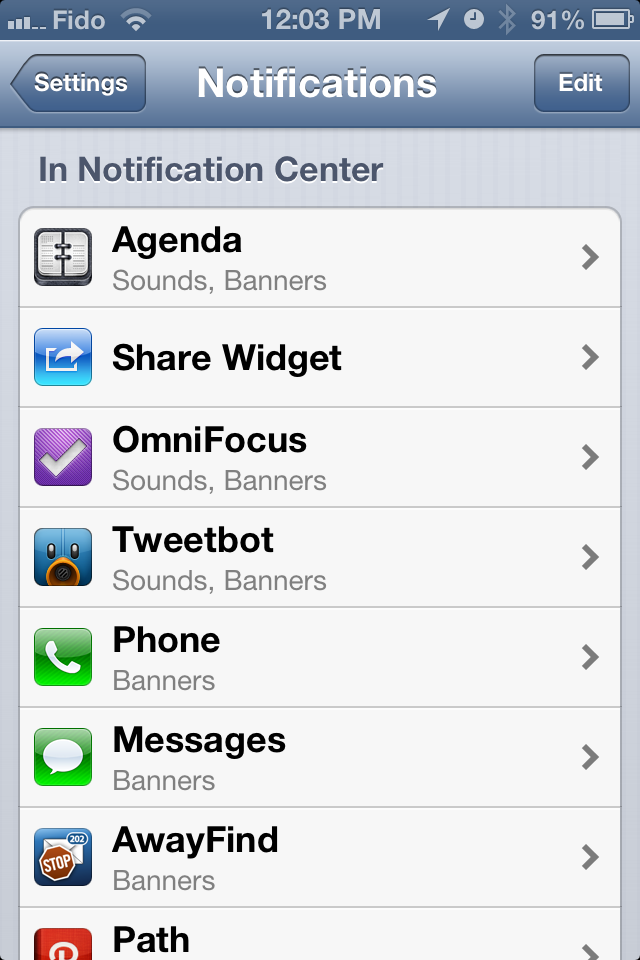The image size is (640, 960).
Task: Go back to Settings
Action: 79,83
